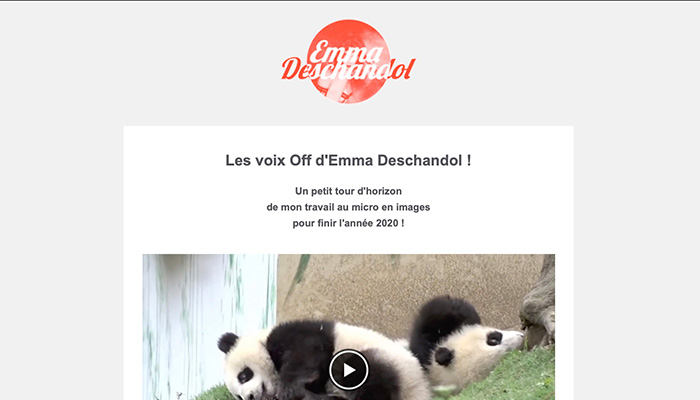Play the panda video
The width and height of the screenshot is (700, 400).
click(349, 370)
